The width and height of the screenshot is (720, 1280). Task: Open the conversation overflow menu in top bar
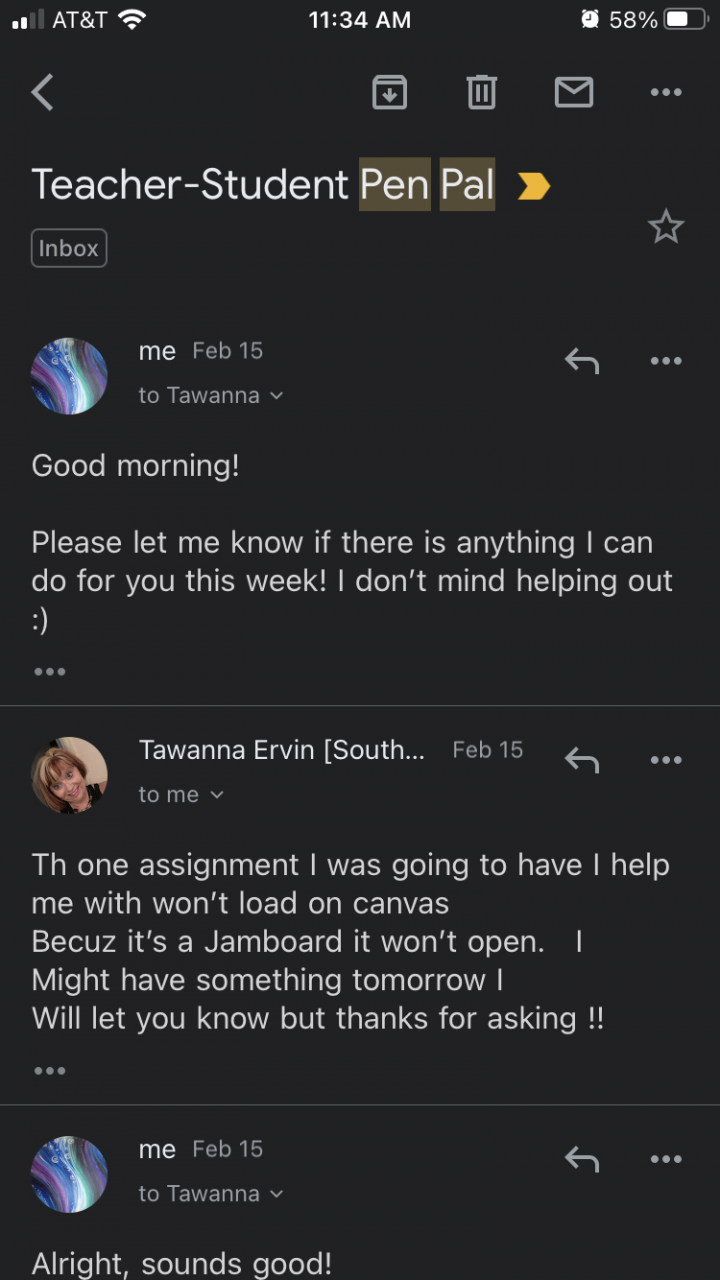coord(665,92)
